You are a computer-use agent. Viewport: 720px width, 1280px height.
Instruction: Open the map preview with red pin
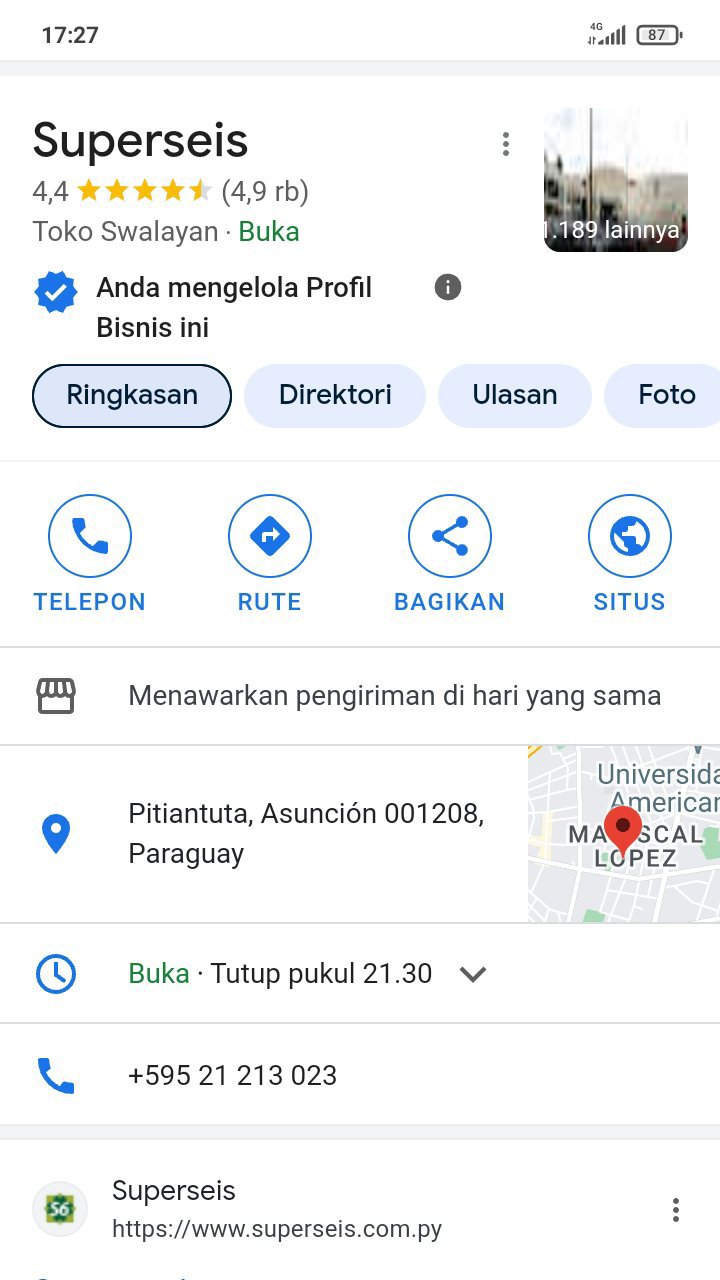(x=623, y=834)
